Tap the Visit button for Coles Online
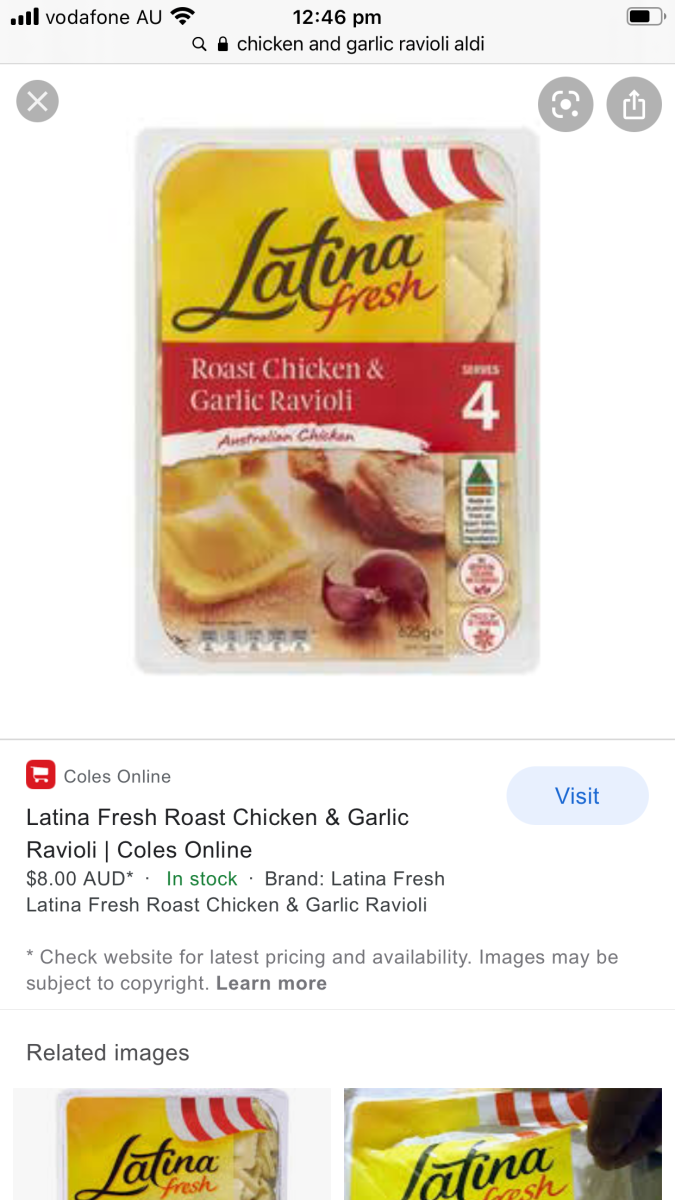The image size is (675, 1200). pos(577,796)
